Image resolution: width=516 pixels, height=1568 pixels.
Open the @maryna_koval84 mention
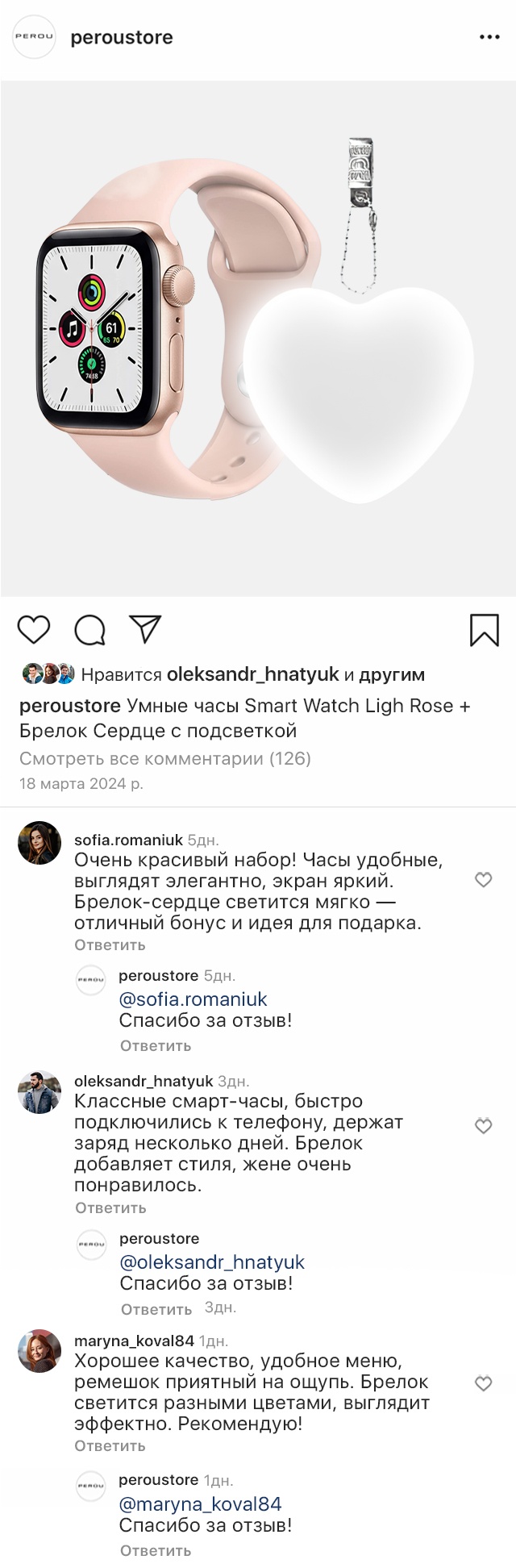(200, 1503)
